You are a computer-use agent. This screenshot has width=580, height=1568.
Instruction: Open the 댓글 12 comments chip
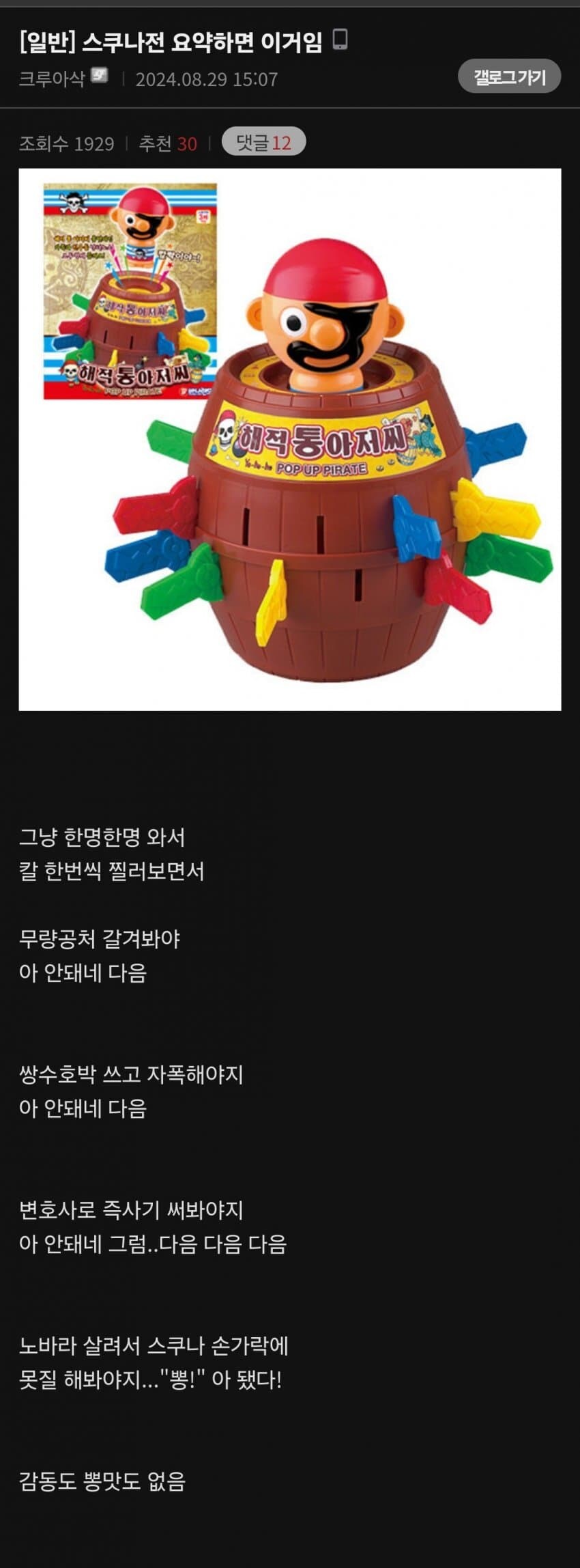[263, 143]
